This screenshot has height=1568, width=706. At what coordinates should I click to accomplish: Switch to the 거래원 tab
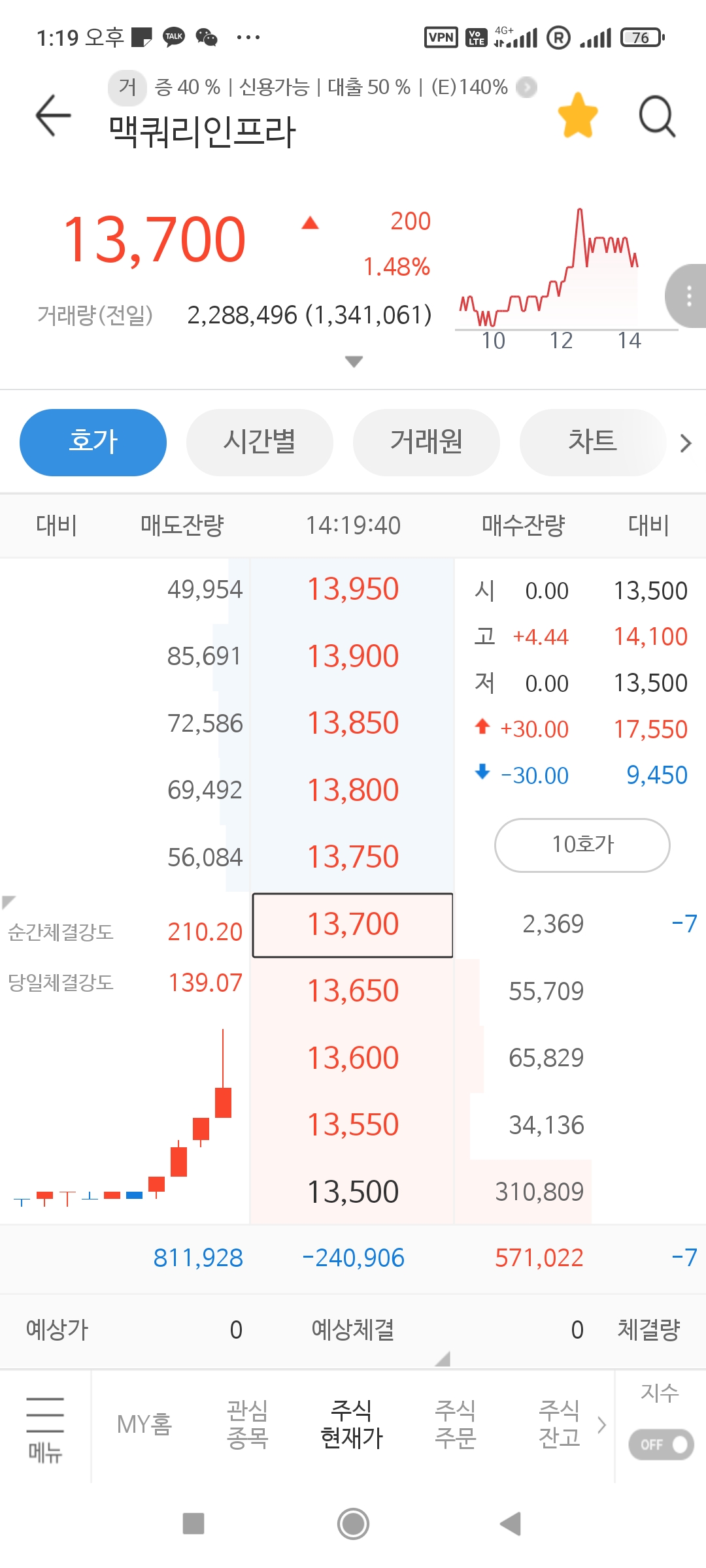click(426, 442)
